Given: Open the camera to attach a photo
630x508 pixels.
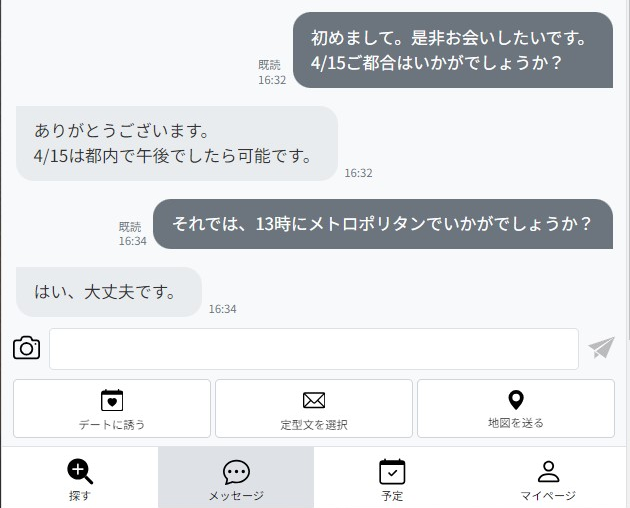Looking at the screenshot, I should click(x=26, y=348).
